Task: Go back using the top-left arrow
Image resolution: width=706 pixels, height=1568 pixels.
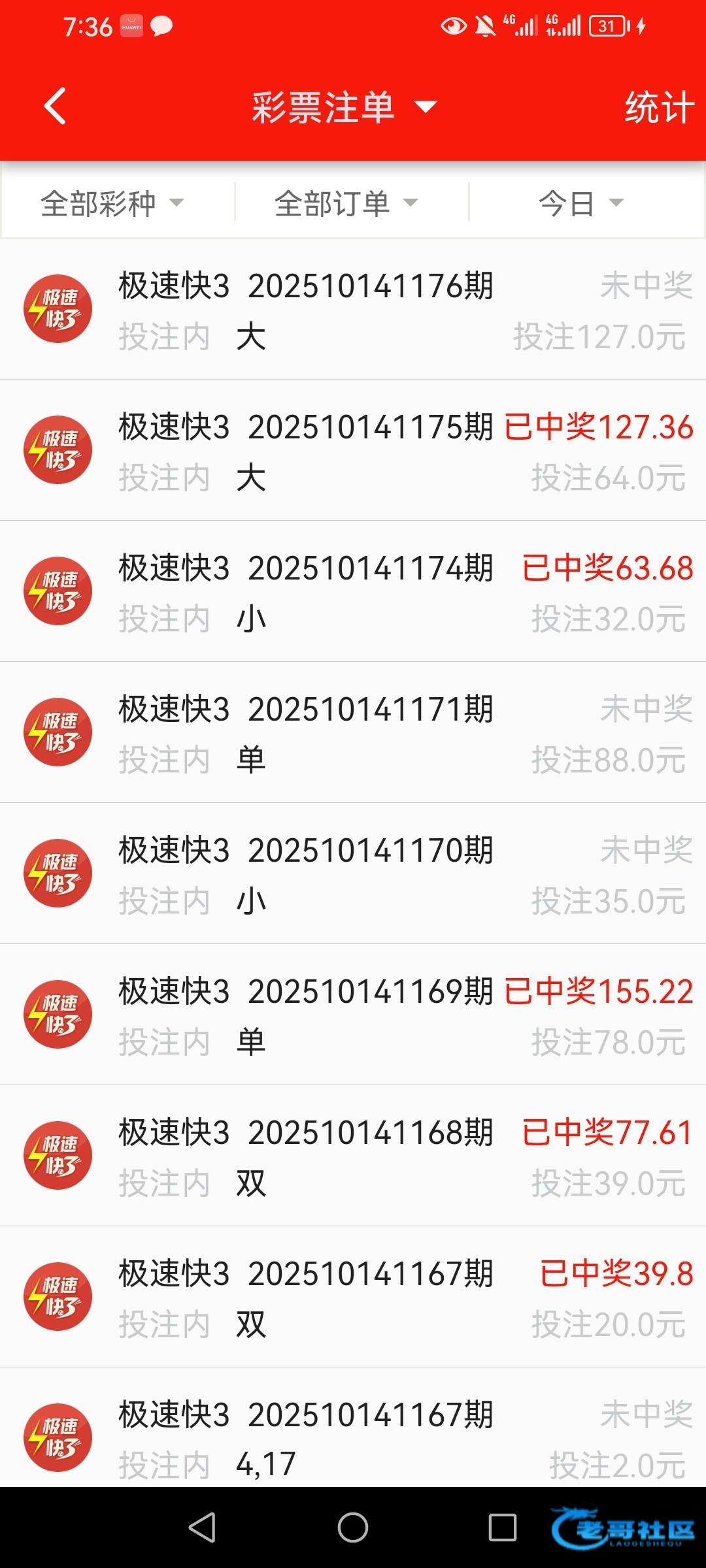Action: 56,106
